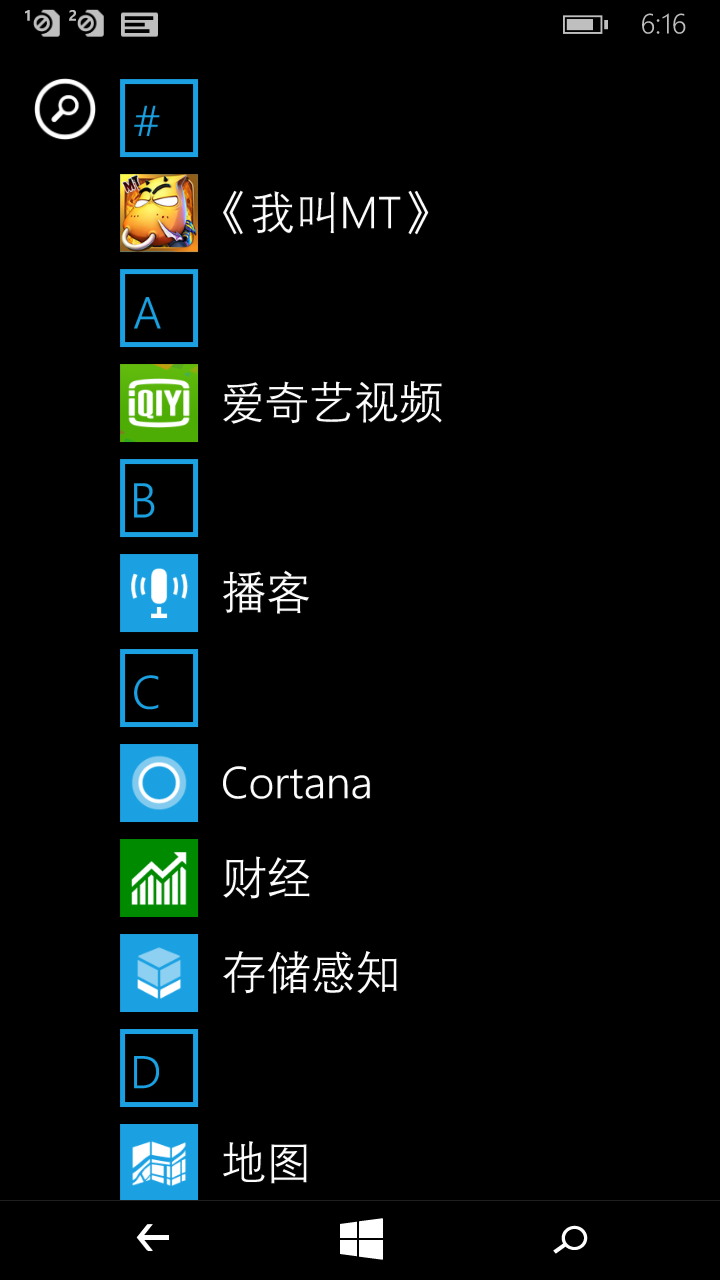Return to Start via the Windows button
The width and height of the screenshot is (720, 1280).
click(x=361, y=1239)
